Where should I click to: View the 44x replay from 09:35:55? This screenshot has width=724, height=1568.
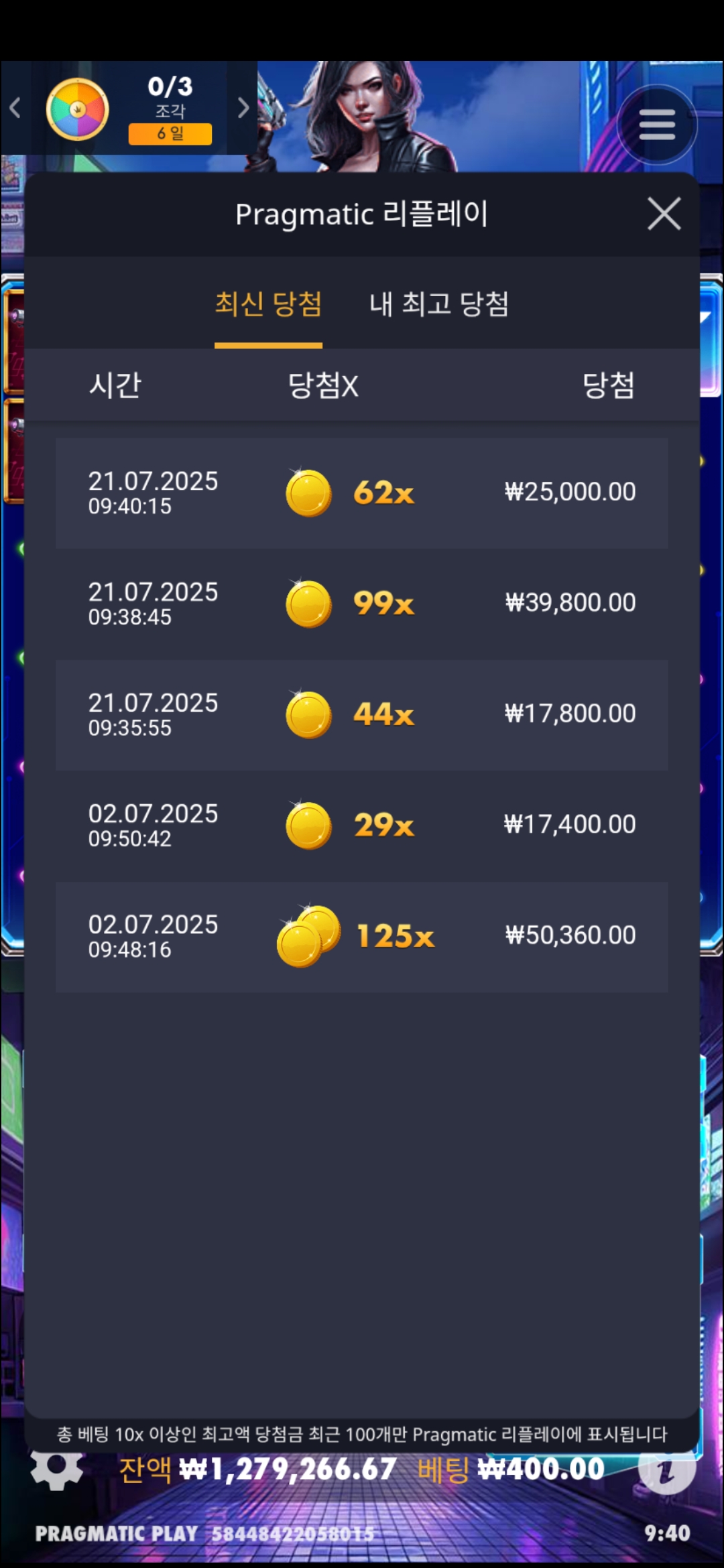click(x=362, y=715)
